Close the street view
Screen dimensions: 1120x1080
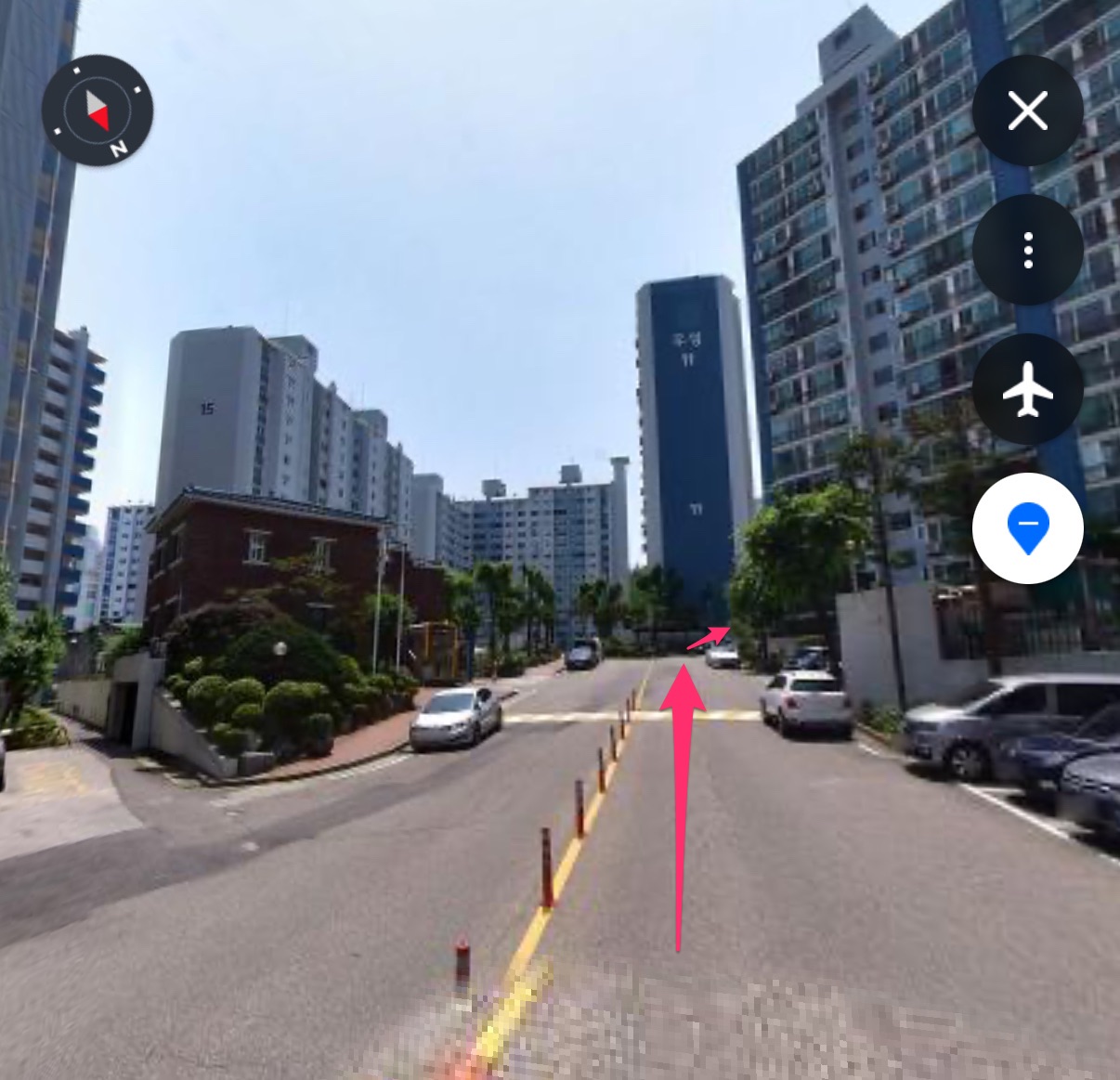[1027, 111]
